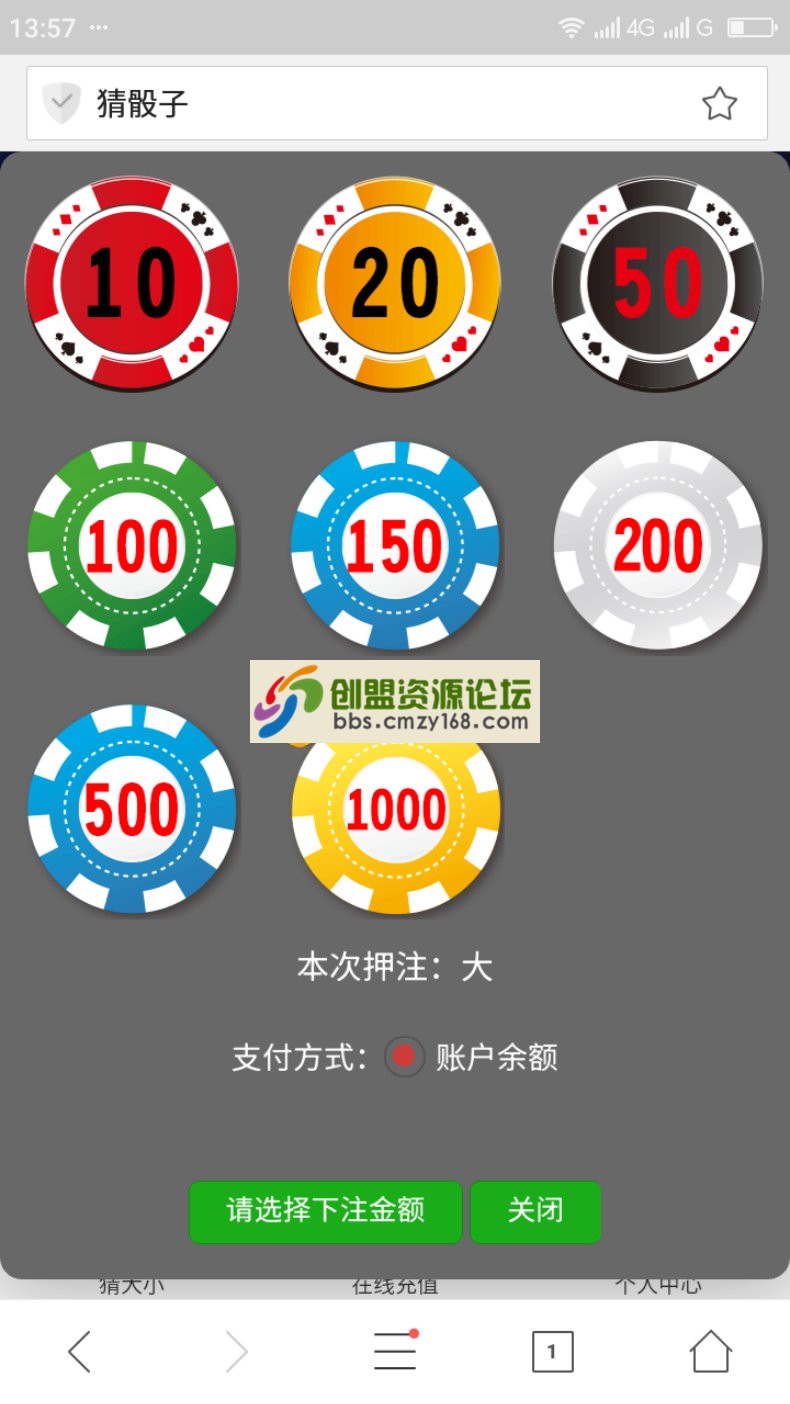The height and width of the screenshot is (1404, 790).
Task: Pick the black 50 chip
Action: (658, 284)
